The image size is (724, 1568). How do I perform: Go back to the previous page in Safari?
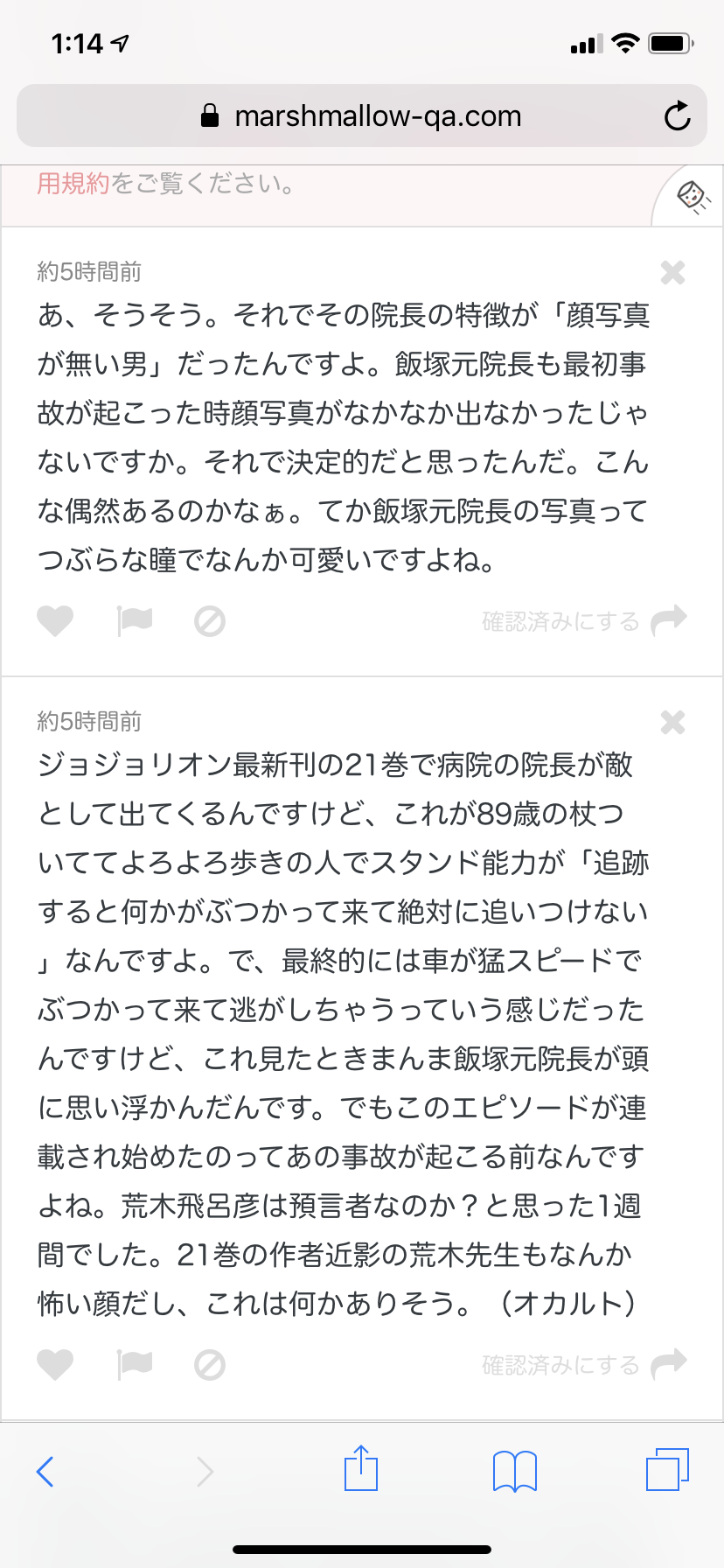(45, 1472)
